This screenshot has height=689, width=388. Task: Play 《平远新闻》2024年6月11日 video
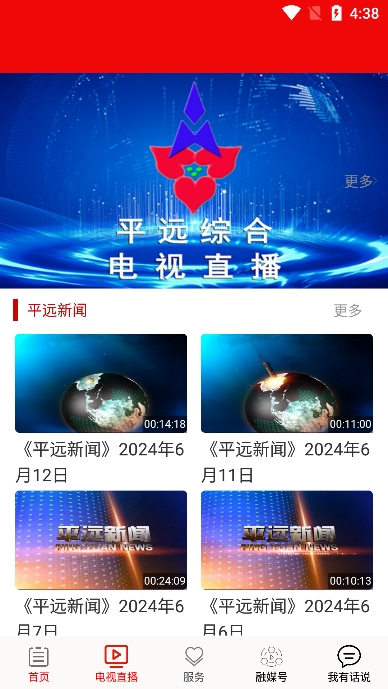coord(287,383)
